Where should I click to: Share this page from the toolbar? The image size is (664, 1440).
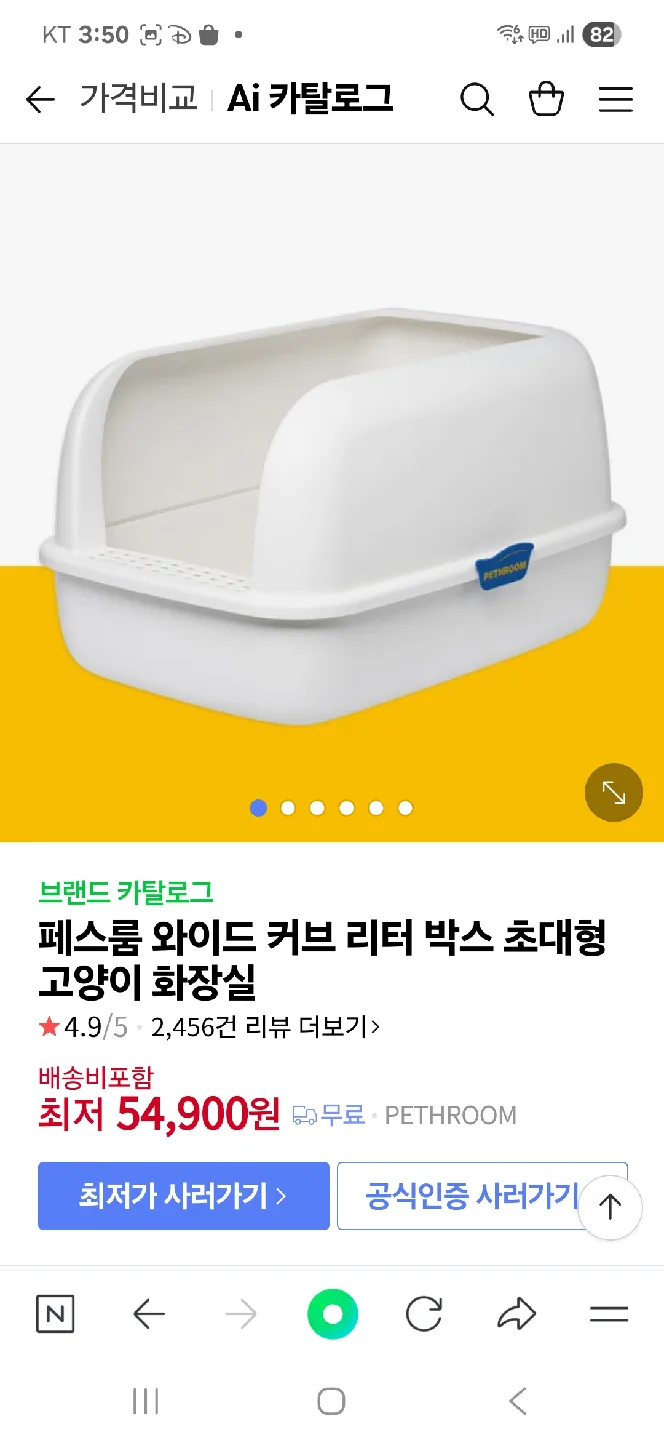tap(516, 1314)
